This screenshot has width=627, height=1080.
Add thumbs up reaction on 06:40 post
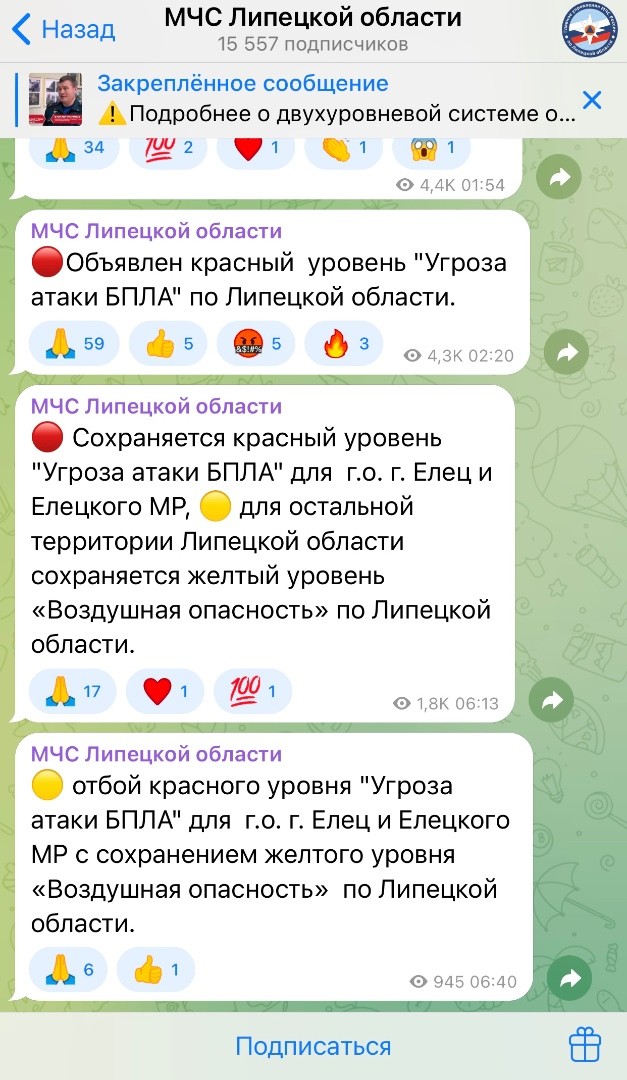(x=156, y=970)
